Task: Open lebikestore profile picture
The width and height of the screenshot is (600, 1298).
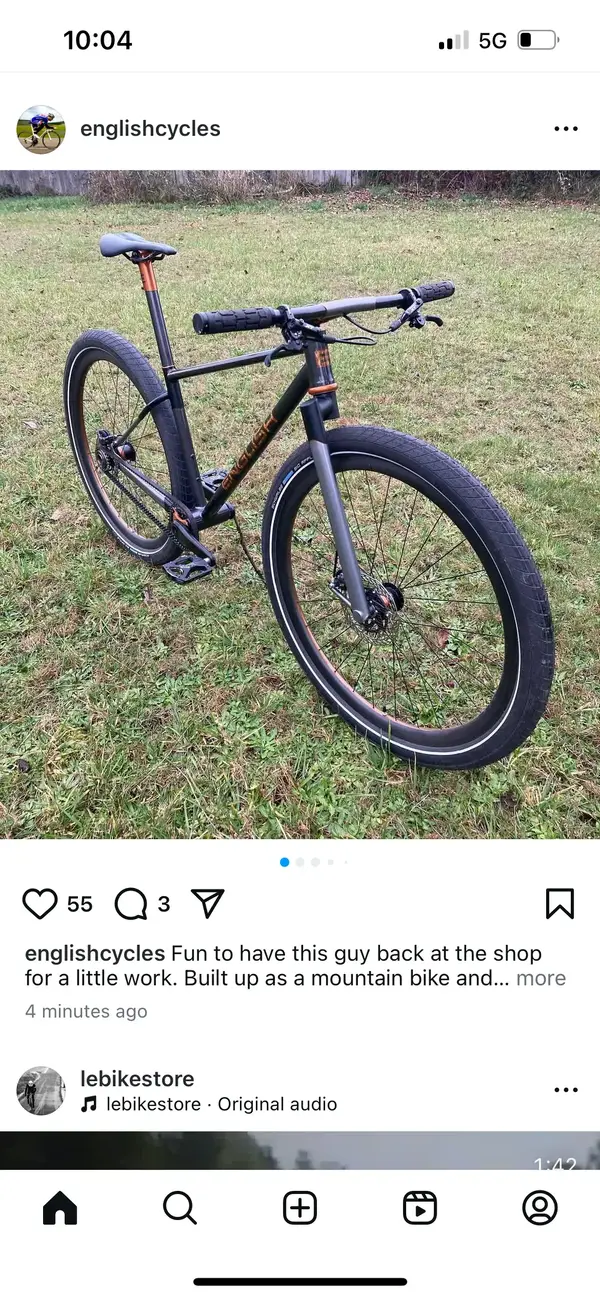Action: tap(41, 1090)
